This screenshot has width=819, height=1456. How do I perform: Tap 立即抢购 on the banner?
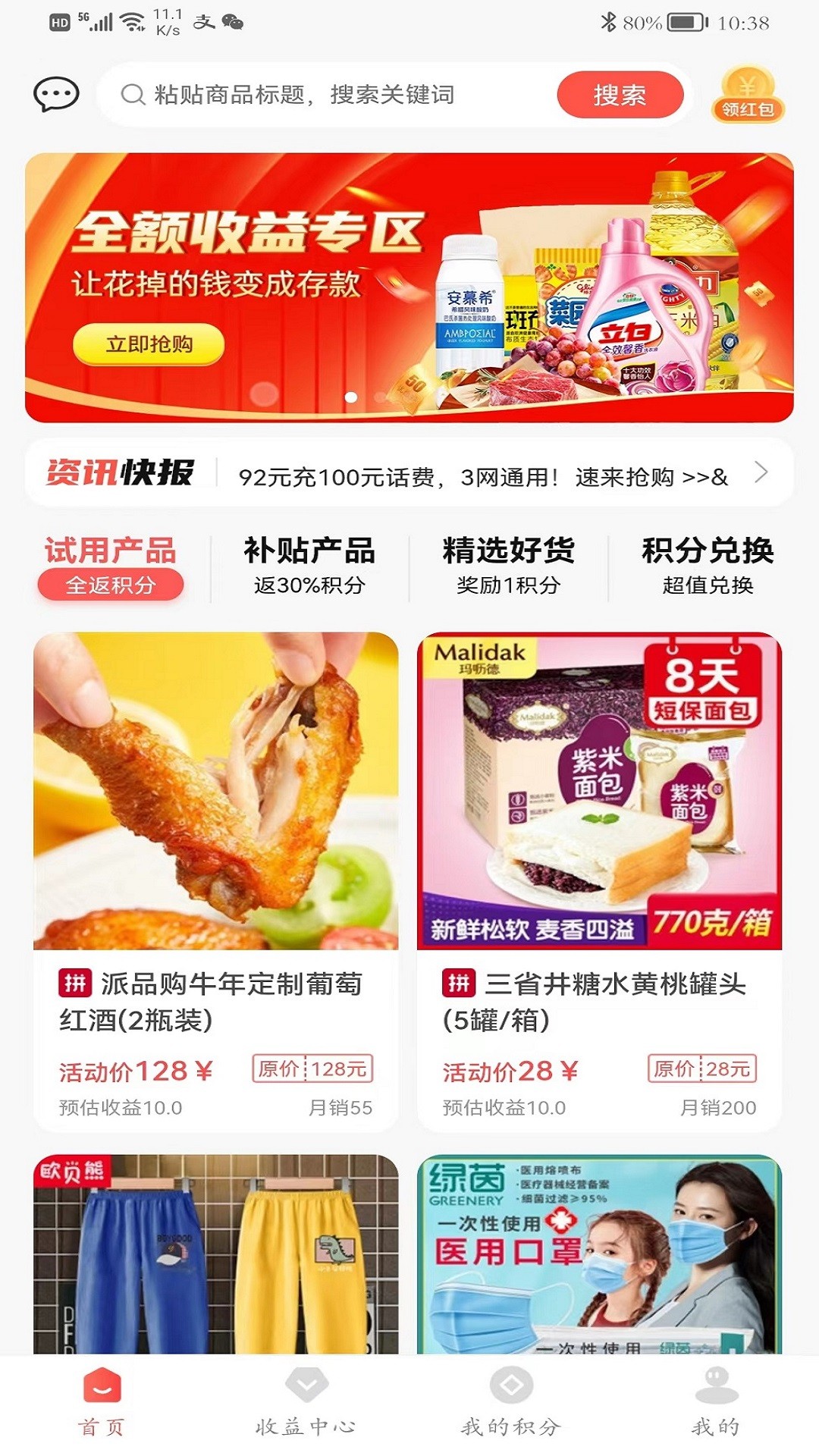[149, 344]
